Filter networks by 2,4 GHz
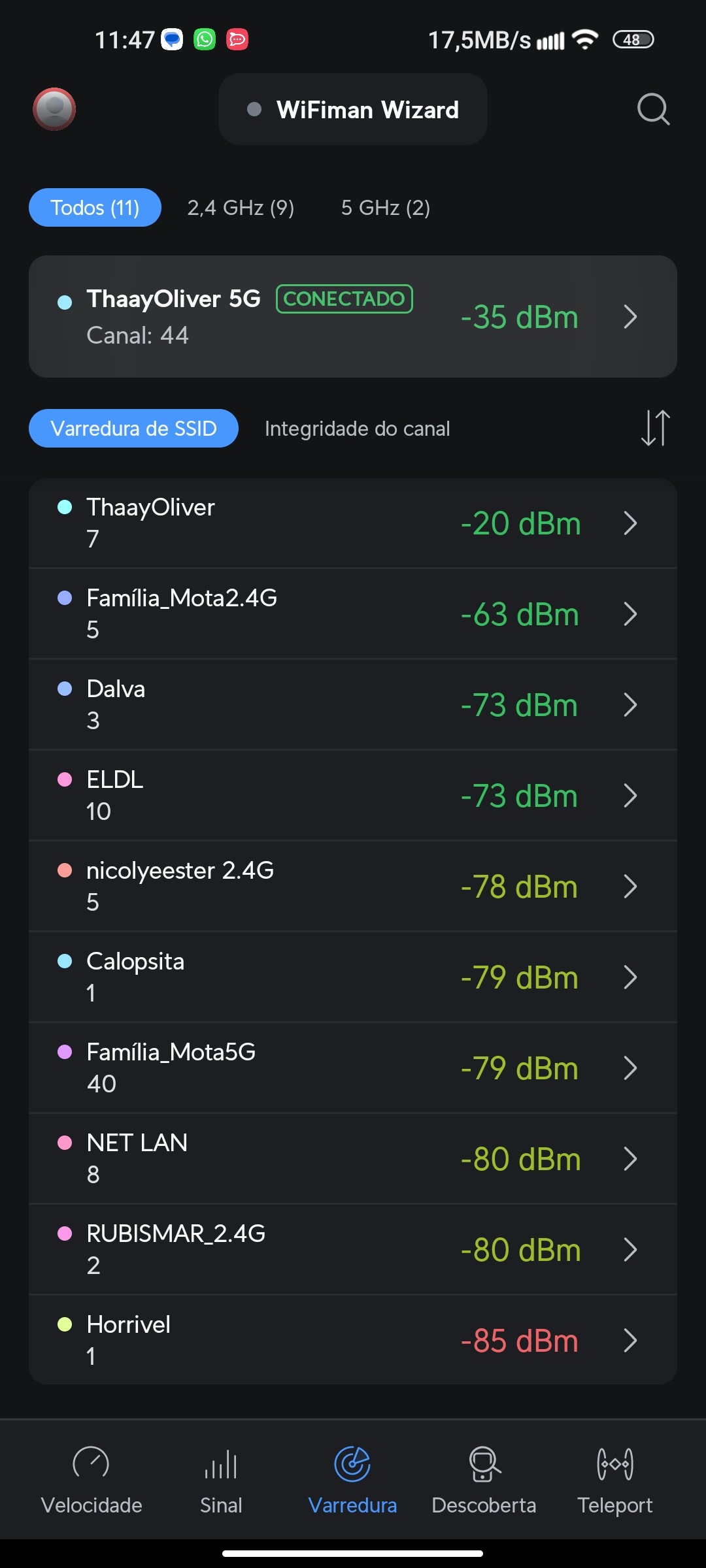Viewport: 706px width, 1568px height. click(241, 208)
